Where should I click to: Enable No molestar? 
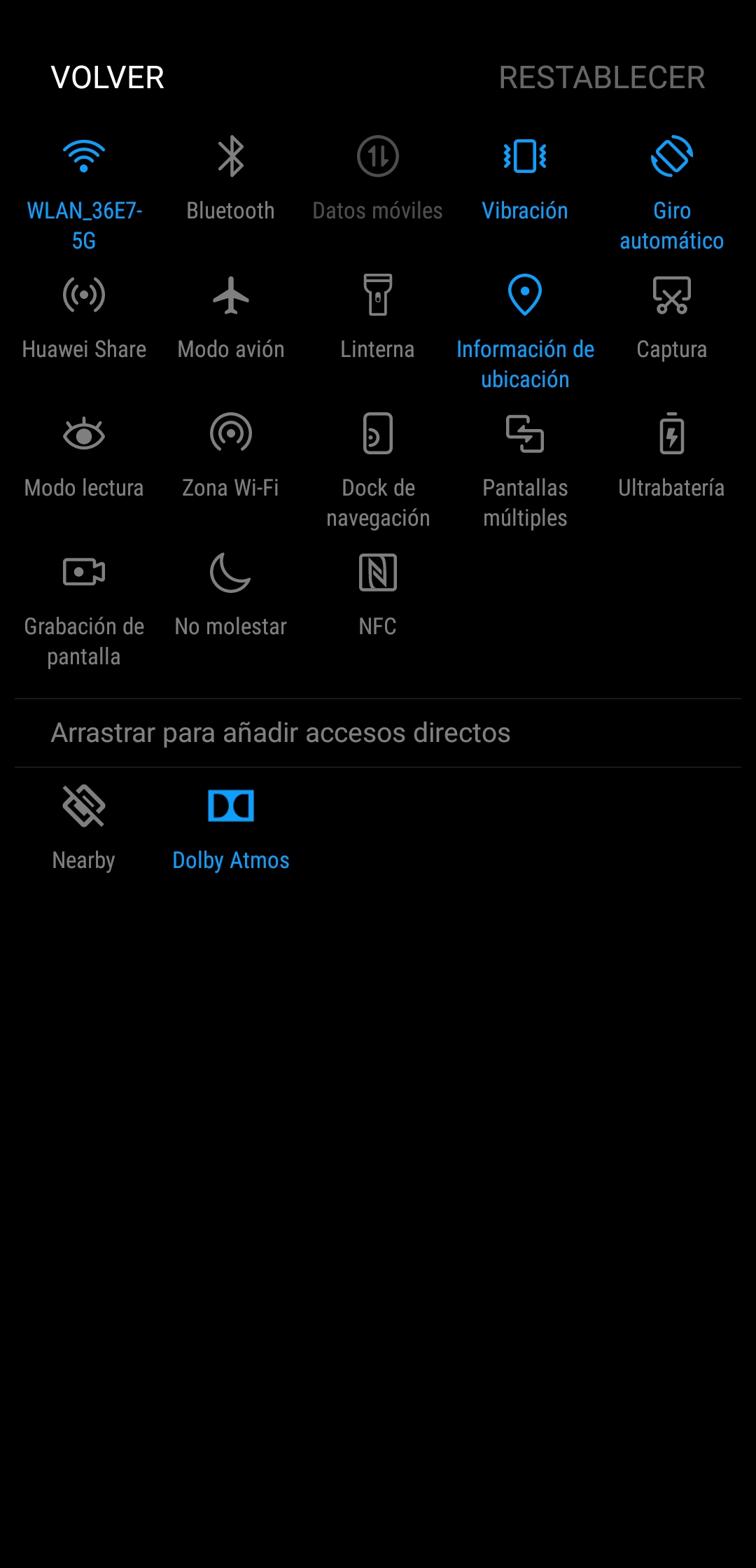coord(231,572)
